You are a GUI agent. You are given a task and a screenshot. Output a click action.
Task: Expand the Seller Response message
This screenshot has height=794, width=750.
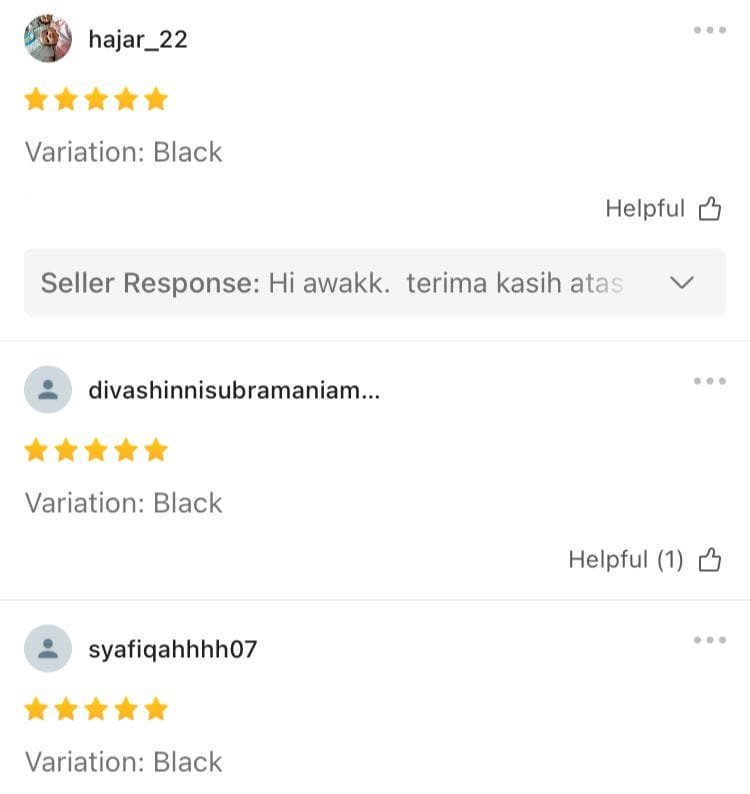681,283
